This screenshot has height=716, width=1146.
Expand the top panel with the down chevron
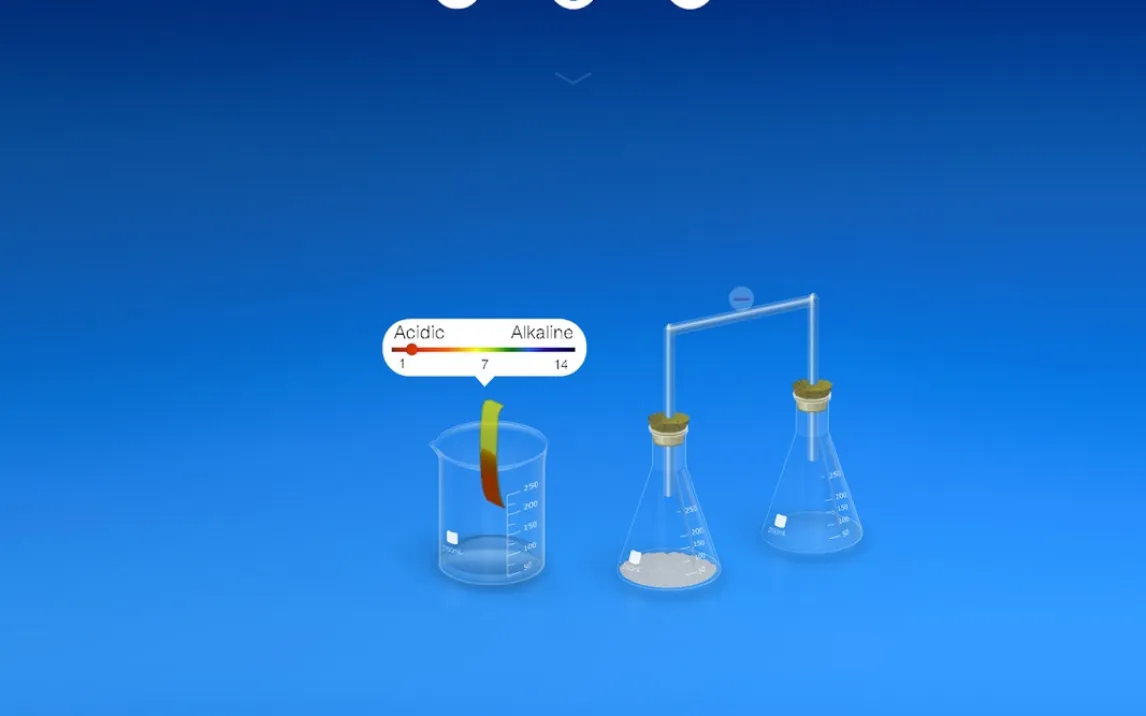573,78
